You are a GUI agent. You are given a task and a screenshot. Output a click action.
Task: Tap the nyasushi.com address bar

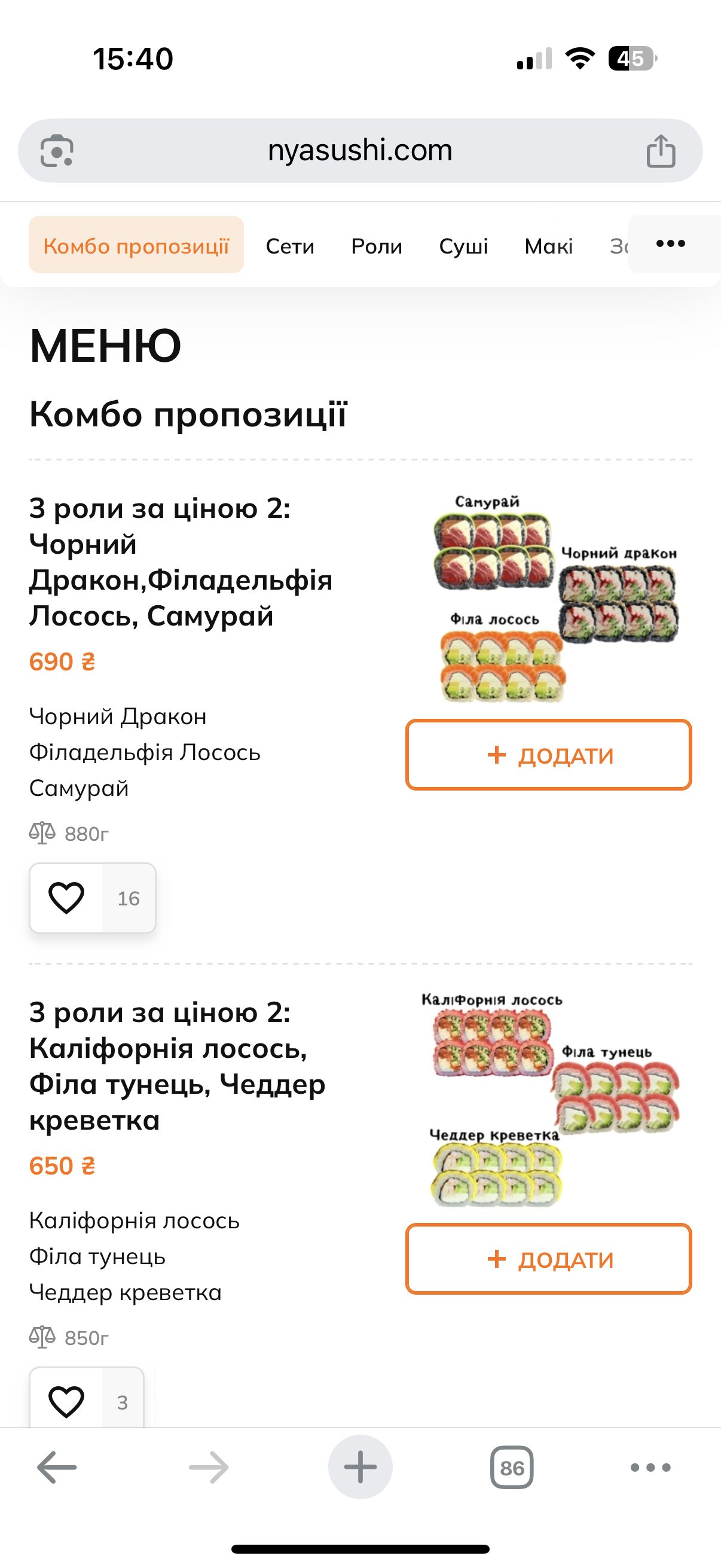point(359,150)
